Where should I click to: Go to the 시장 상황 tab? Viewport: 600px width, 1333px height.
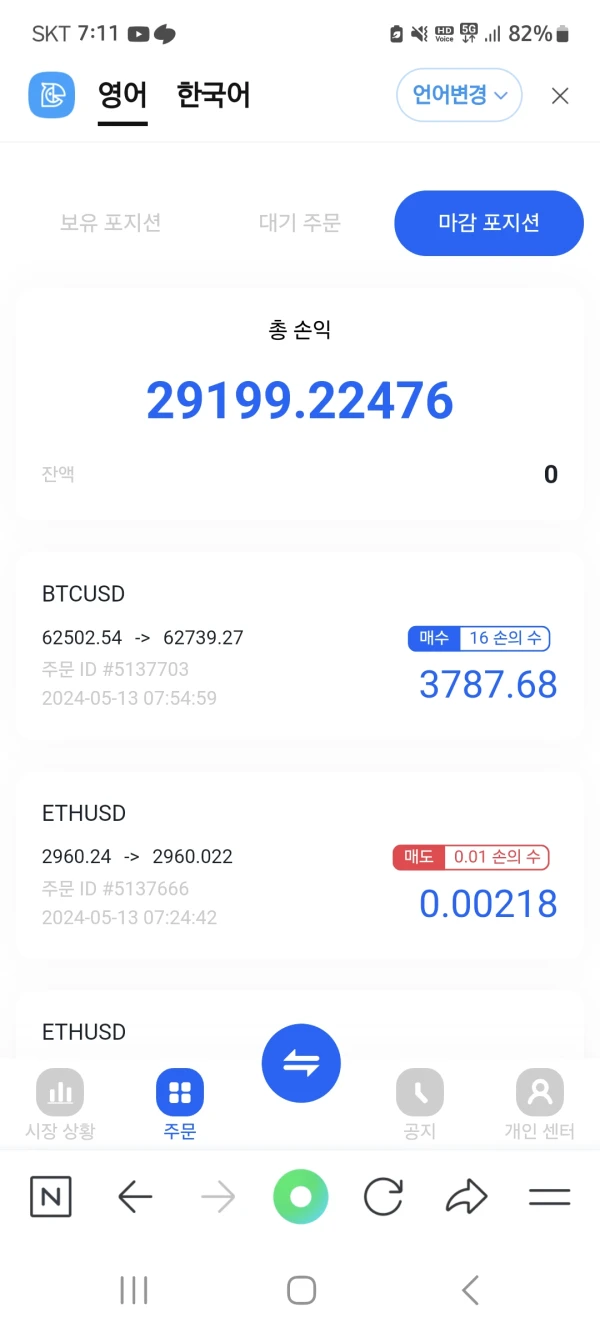tap(60, 1104)
